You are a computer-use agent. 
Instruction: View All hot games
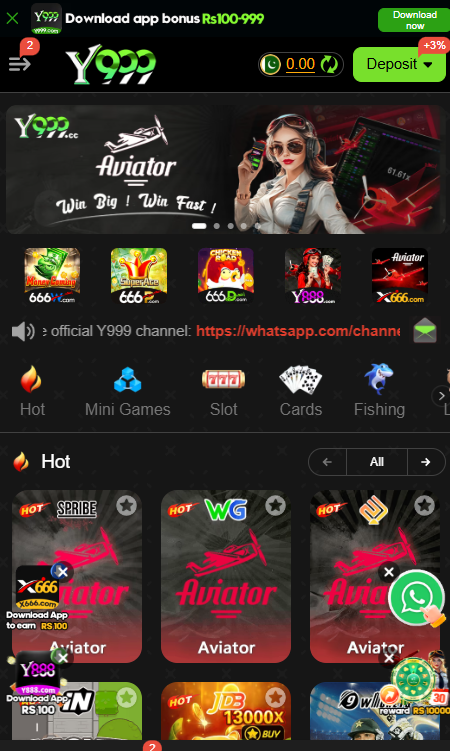point(377,462)
